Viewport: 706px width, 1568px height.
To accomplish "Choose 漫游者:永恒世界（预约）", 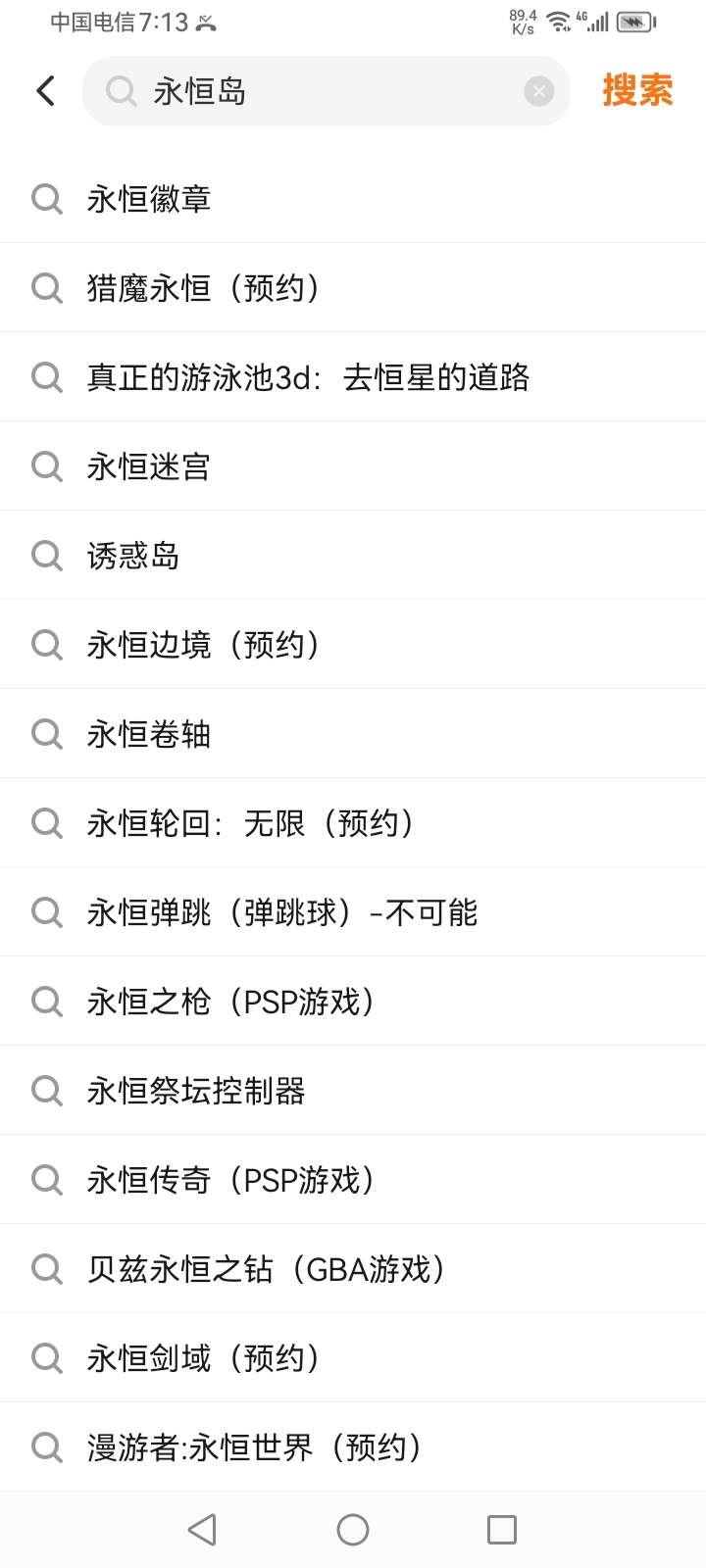I will [x=353, y=1447].
